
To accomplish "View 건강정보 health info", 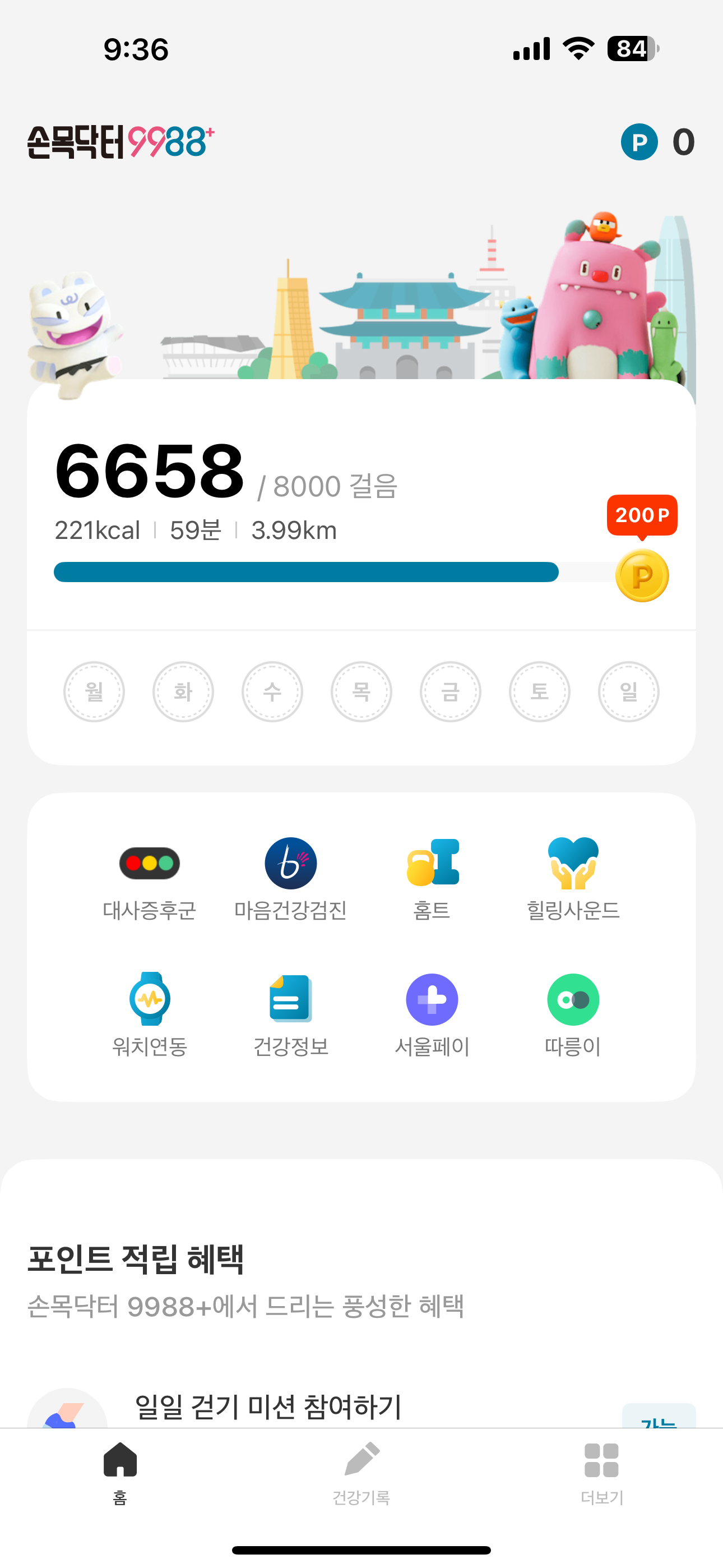I will pos(290,1014).
